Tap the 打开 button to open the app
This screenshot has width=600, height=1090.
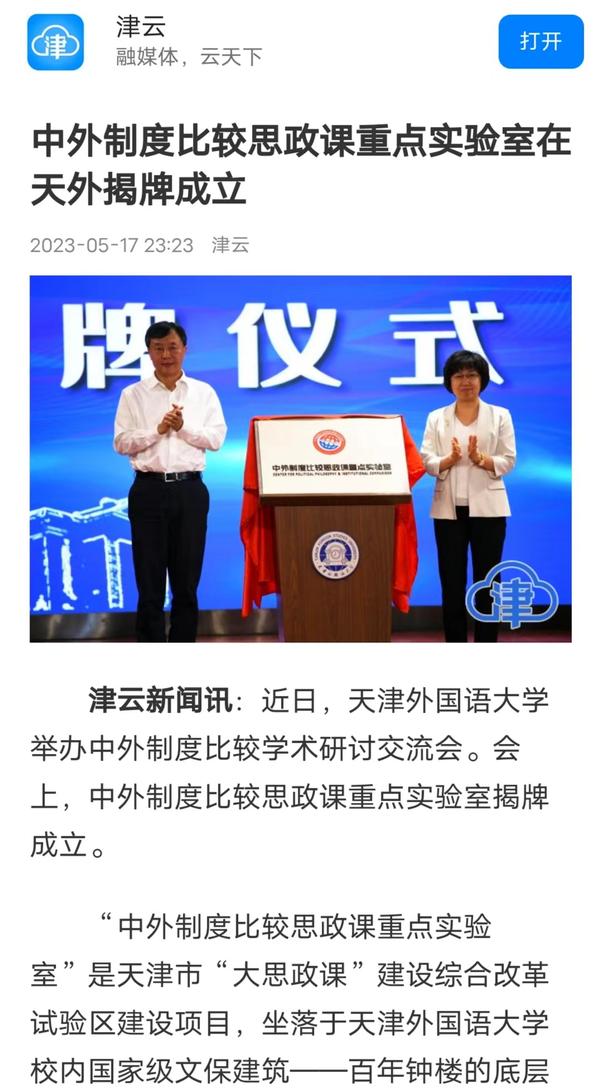point(540,41)
